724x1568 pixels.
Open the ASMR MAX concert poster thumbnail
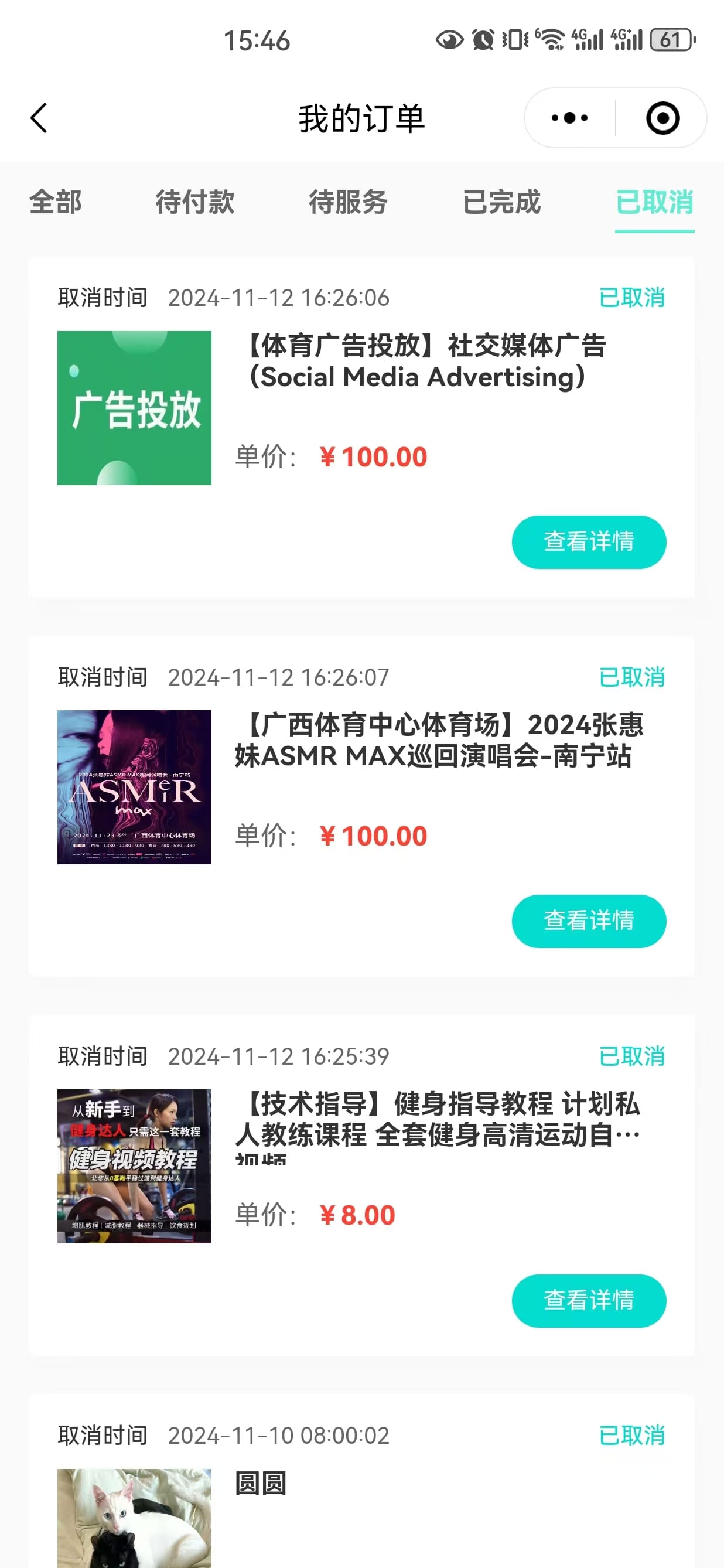(x=135, y=787)
